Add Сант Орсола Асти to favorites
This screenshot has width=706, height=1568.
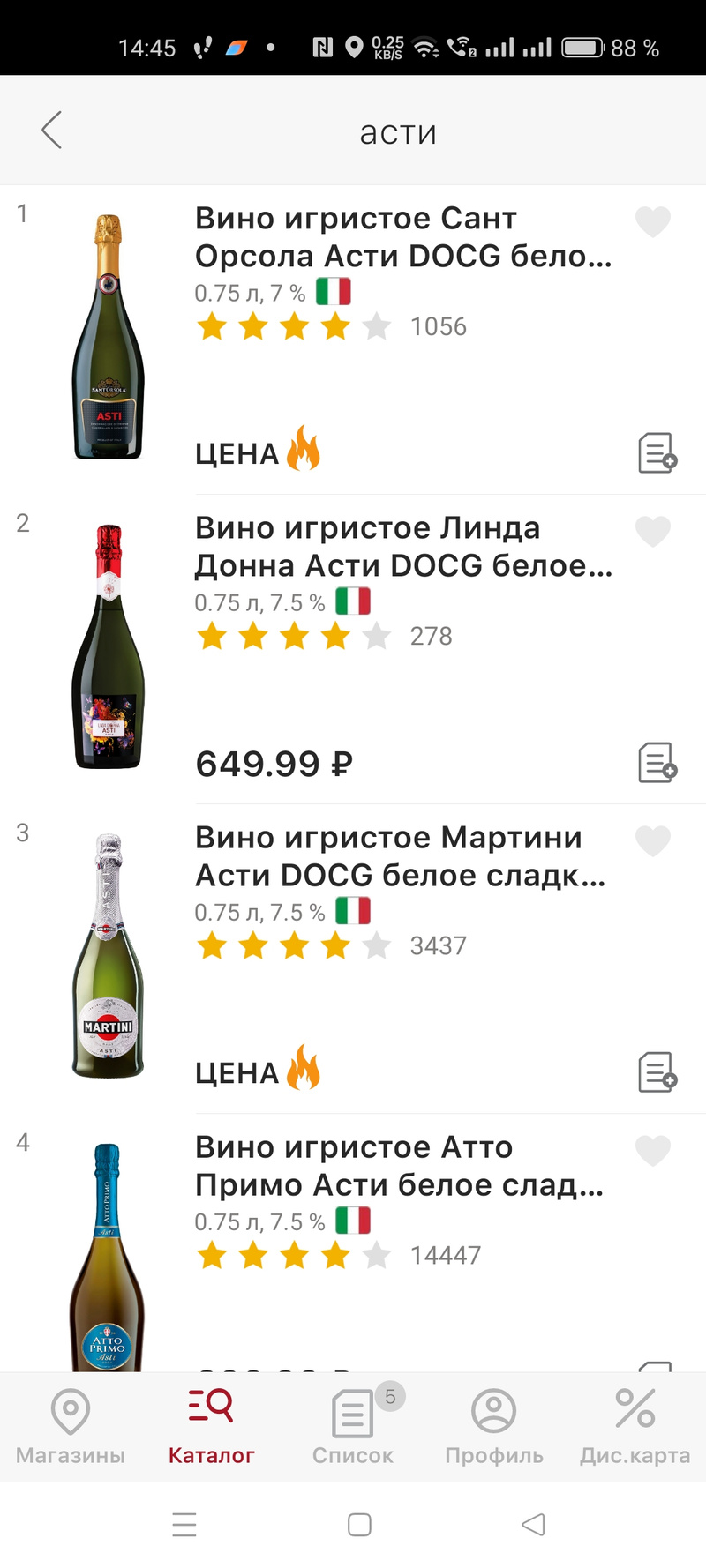653,221
